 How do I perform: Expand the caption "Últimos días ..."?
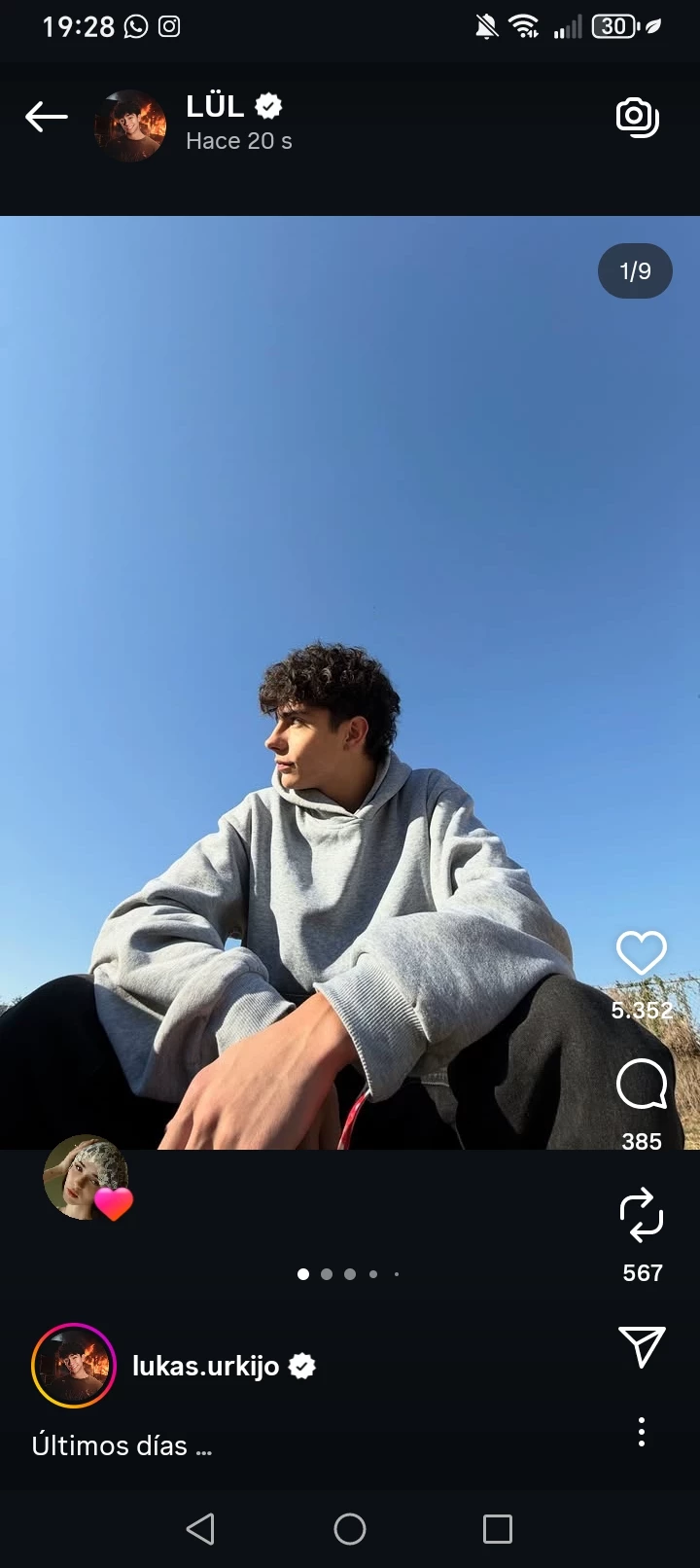(122, 1446)
